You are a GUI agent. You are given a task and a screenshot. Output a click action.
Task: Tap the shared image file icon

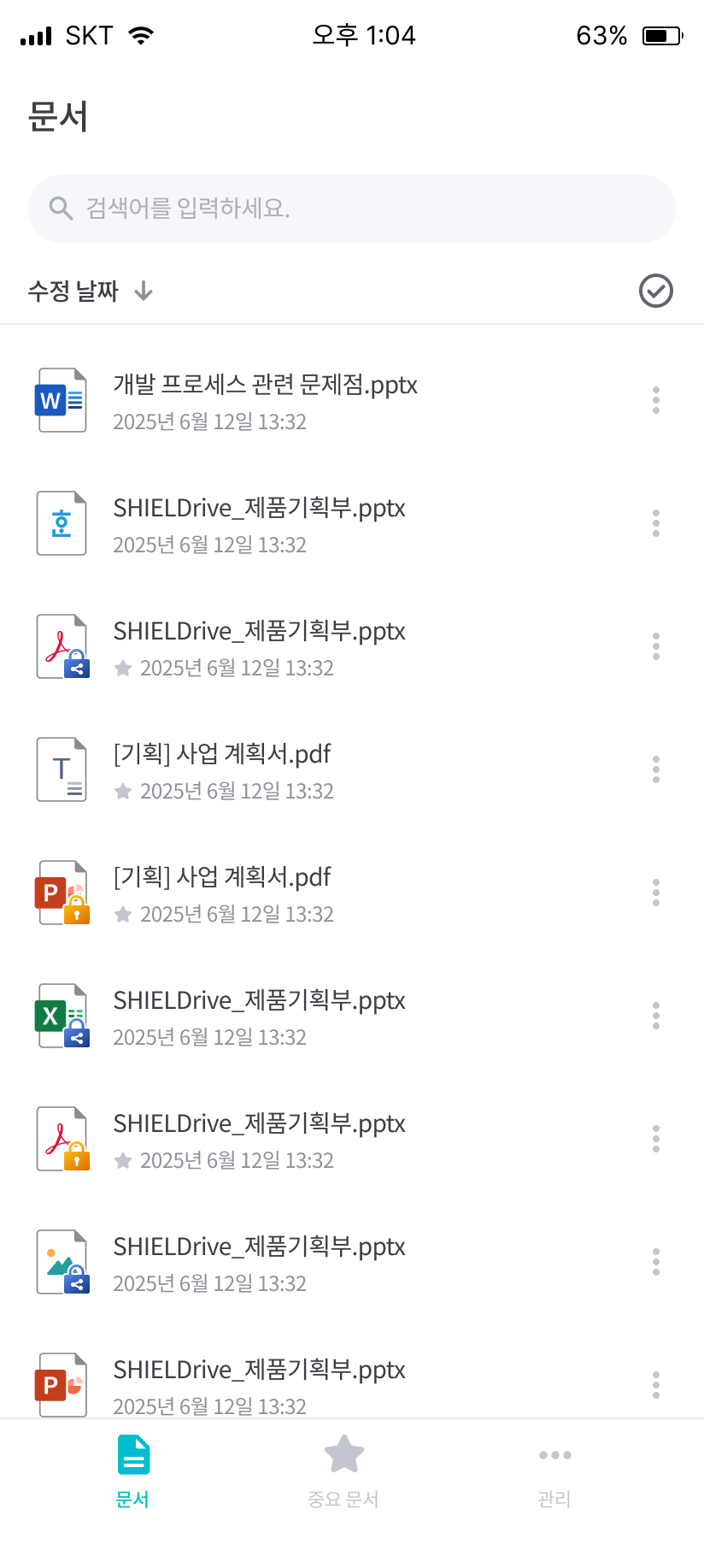click(62, 1261)
